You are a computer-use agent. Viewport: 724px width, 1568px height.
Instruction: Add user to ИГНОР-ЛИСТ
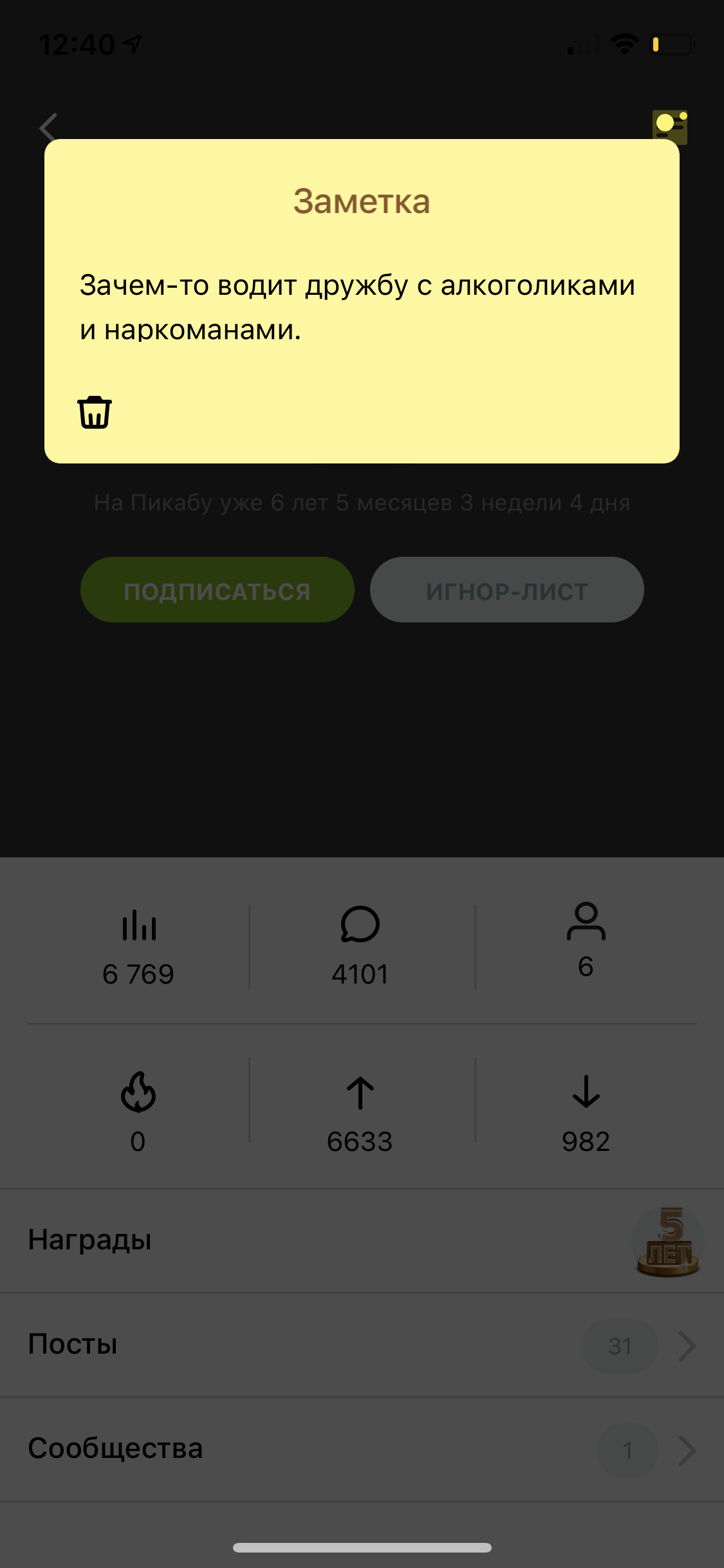[x=506, y=590]
